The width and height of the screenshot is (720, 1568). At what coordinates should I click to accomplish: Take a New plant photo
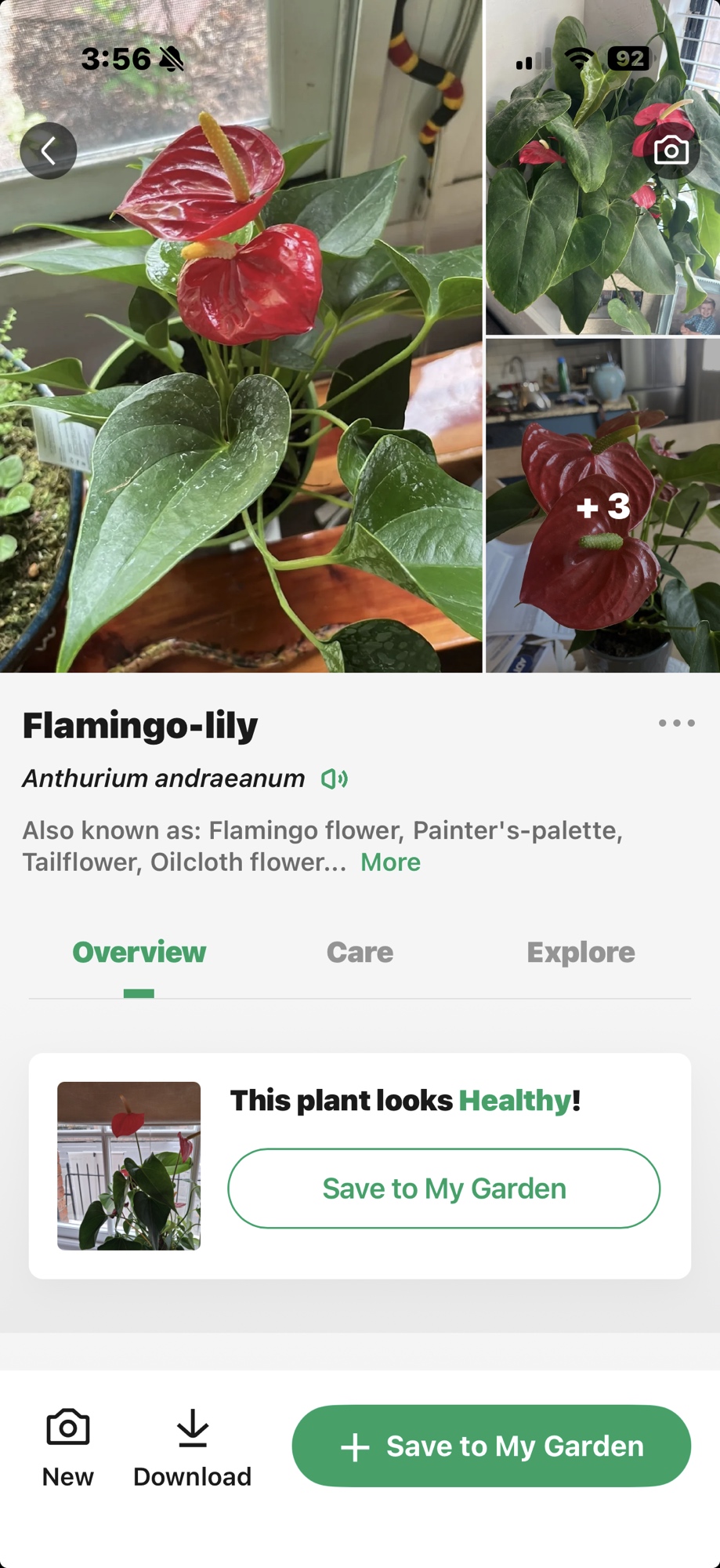pos(68,1447)
